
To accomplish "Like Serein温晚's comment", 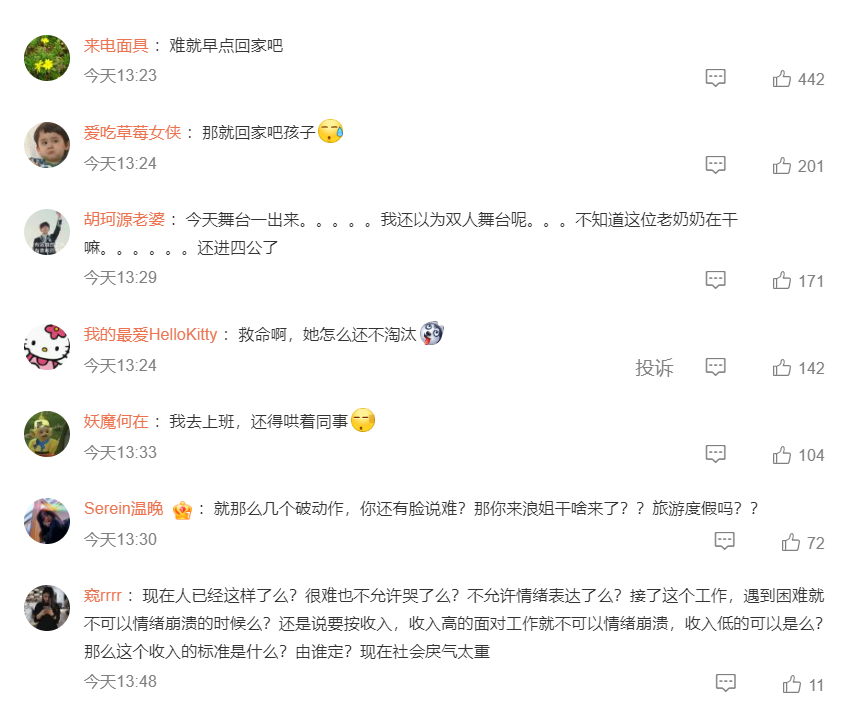I will pos(791,543).
